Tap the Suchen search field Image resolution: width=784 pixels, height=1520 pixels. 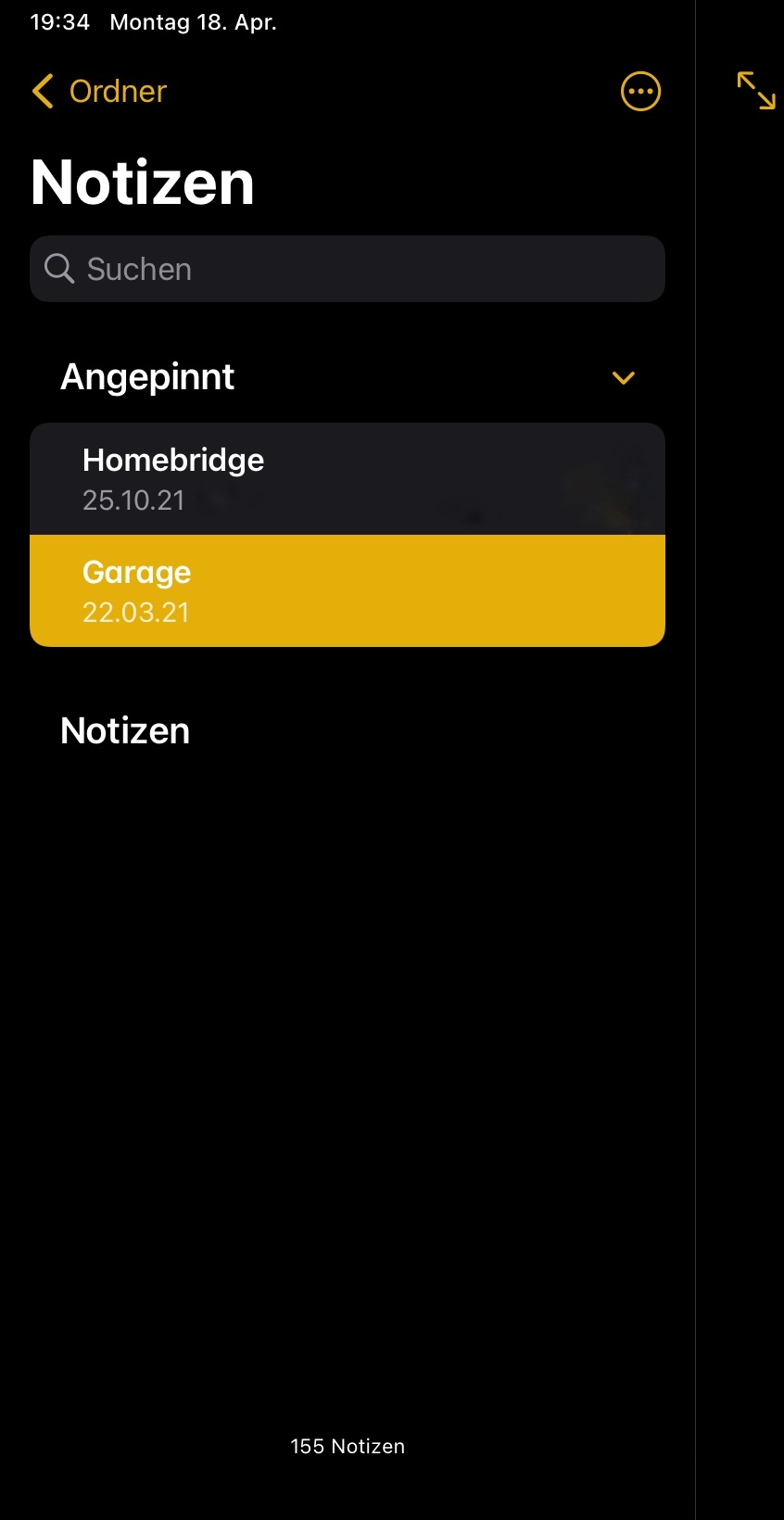click(x=348, y=269)
